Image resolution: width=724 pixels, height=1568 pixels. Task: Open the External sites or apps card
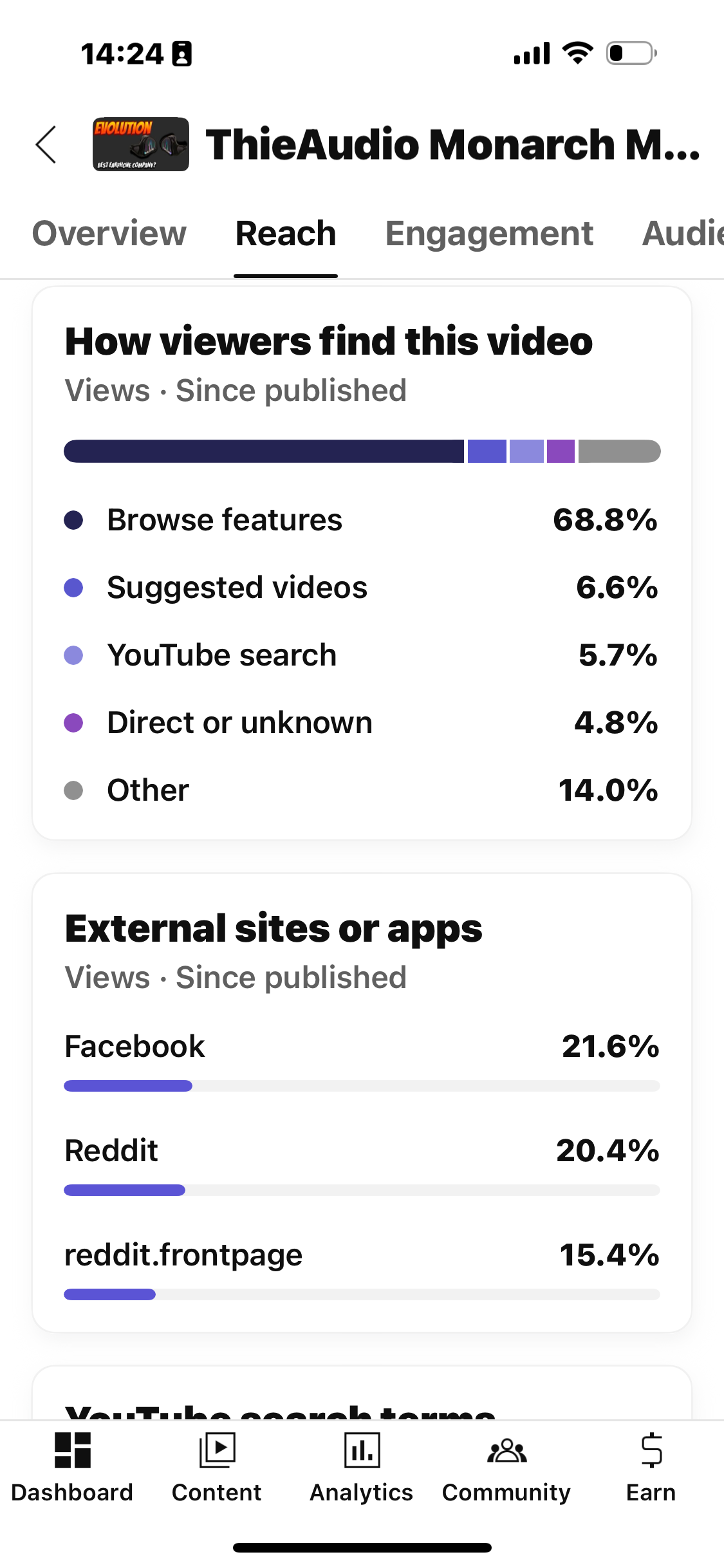coord(362,1103)
